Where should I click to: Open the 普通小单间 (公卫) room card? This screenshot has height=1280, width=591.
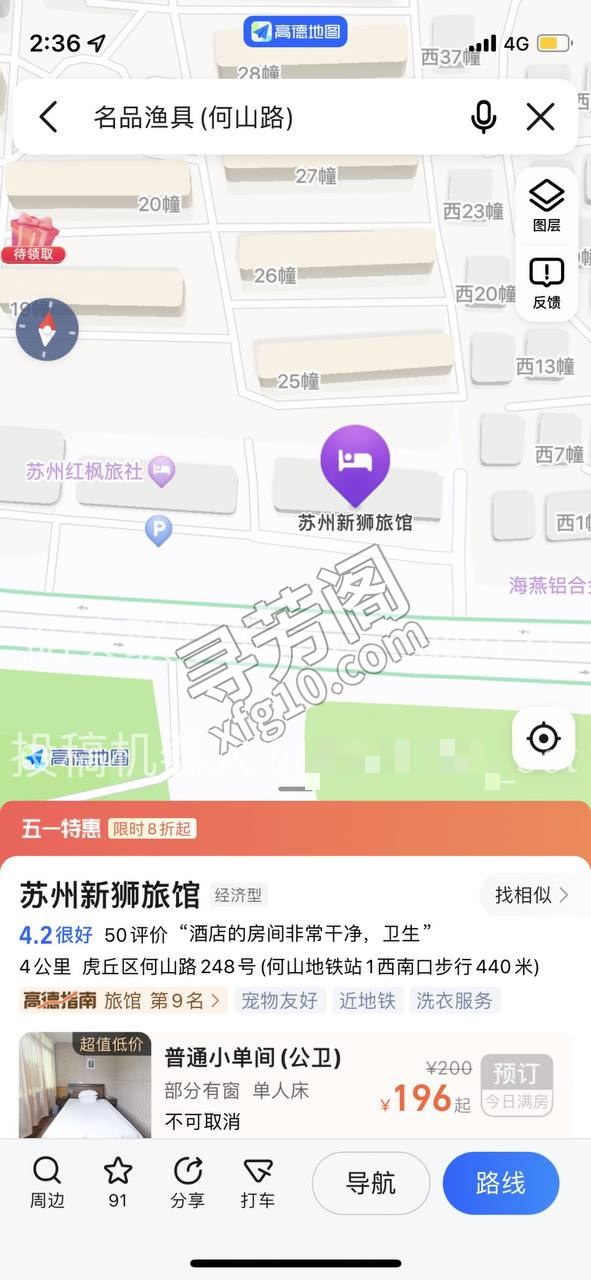point(295,1085)
